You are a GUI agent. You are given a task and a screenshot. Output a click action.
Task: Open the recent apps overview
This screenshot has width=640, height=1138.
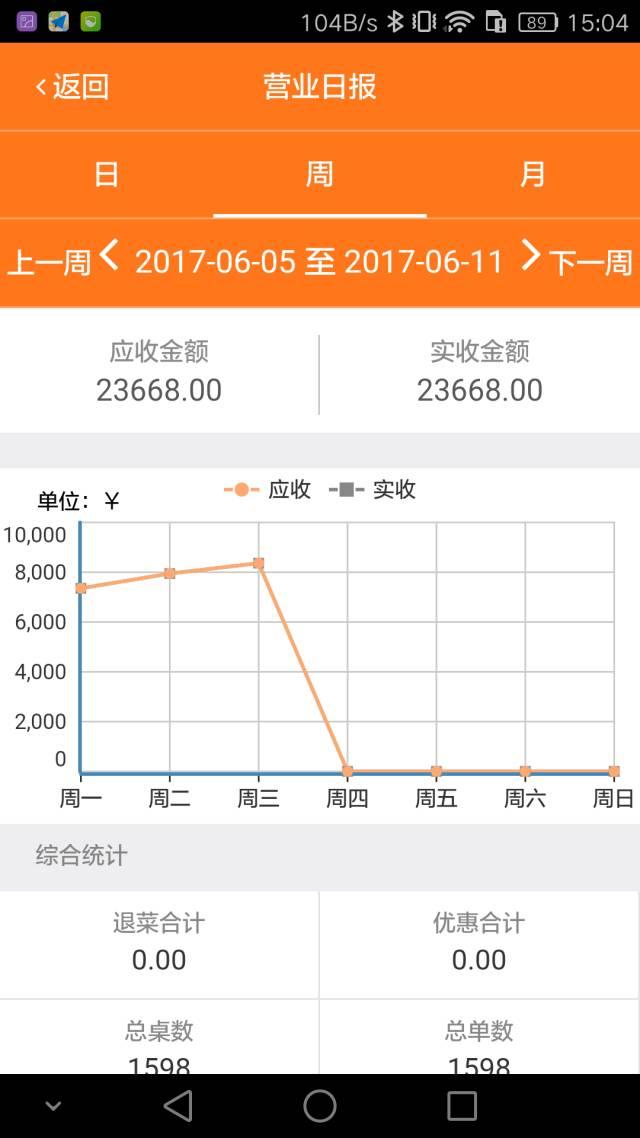pos(462,1105)
